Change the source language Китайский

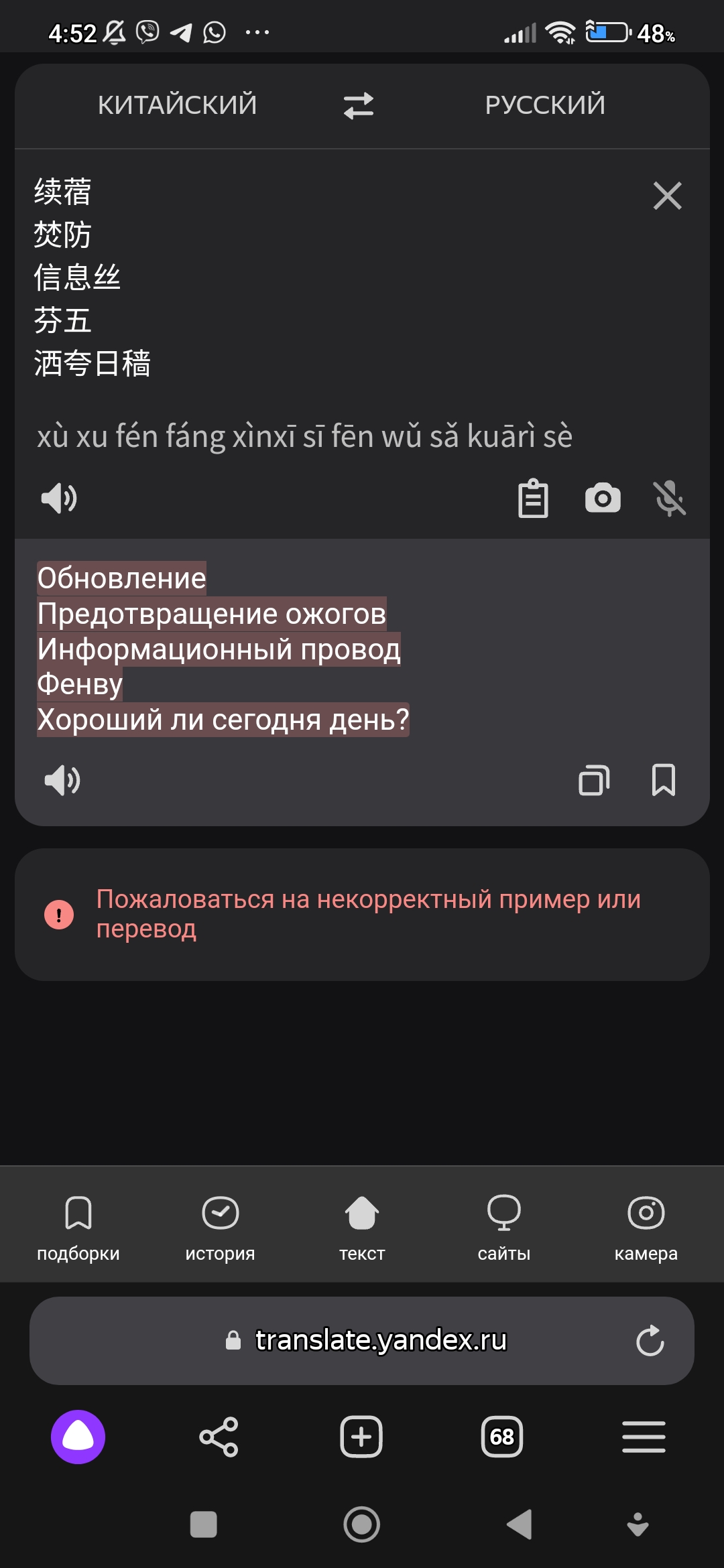tap(178, 105)
